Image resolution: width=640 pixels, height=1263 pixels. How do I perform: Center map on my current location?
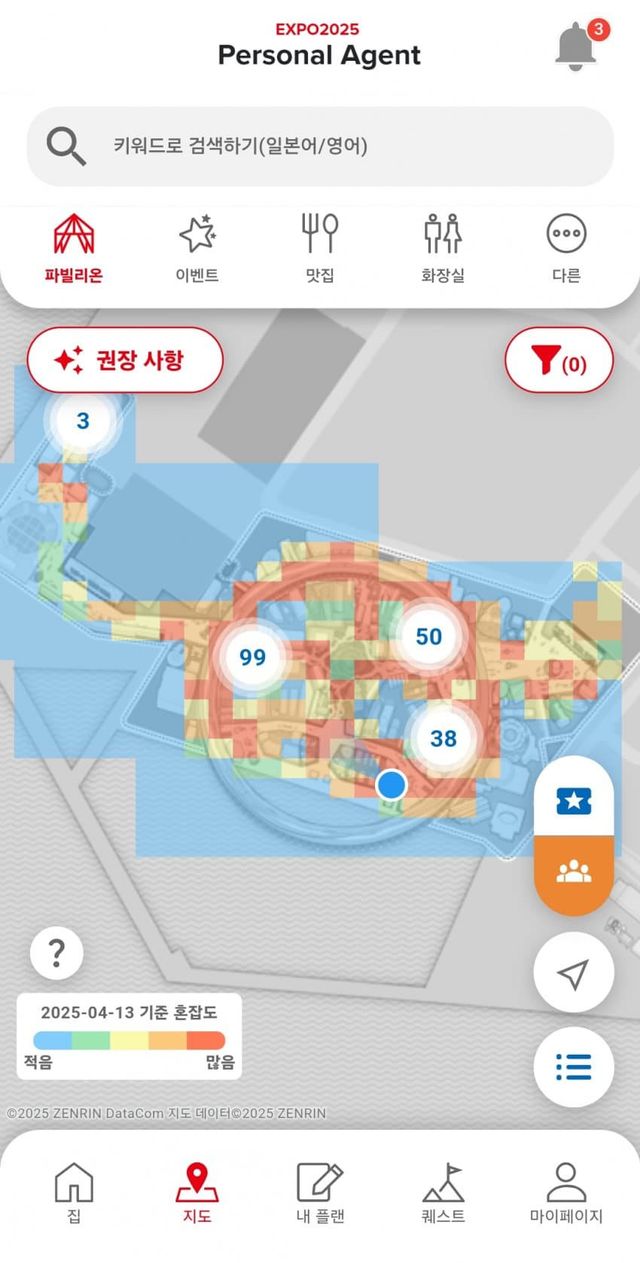pyautogui.click(x=573, y=973)
